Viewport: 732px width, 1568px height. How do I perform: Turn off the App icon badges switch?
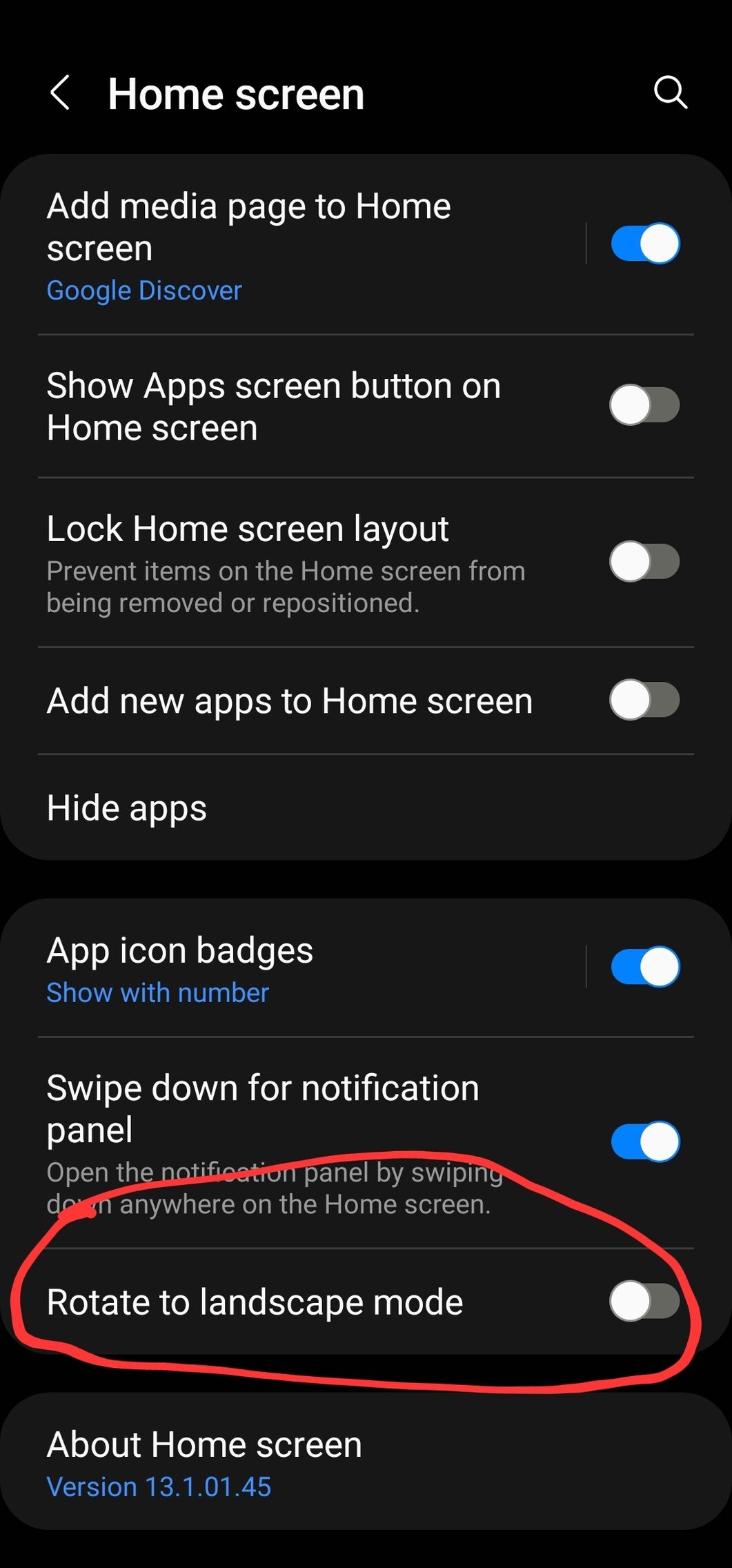coord(645,967)
